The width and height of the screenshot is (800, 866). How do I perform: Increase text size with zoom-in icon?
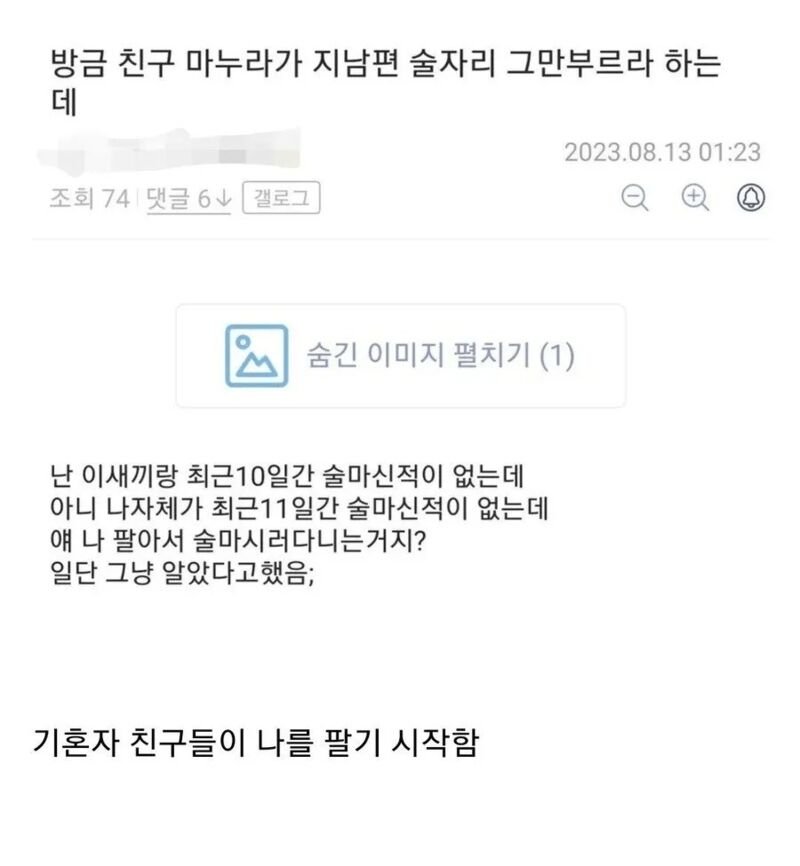[695, 197]
